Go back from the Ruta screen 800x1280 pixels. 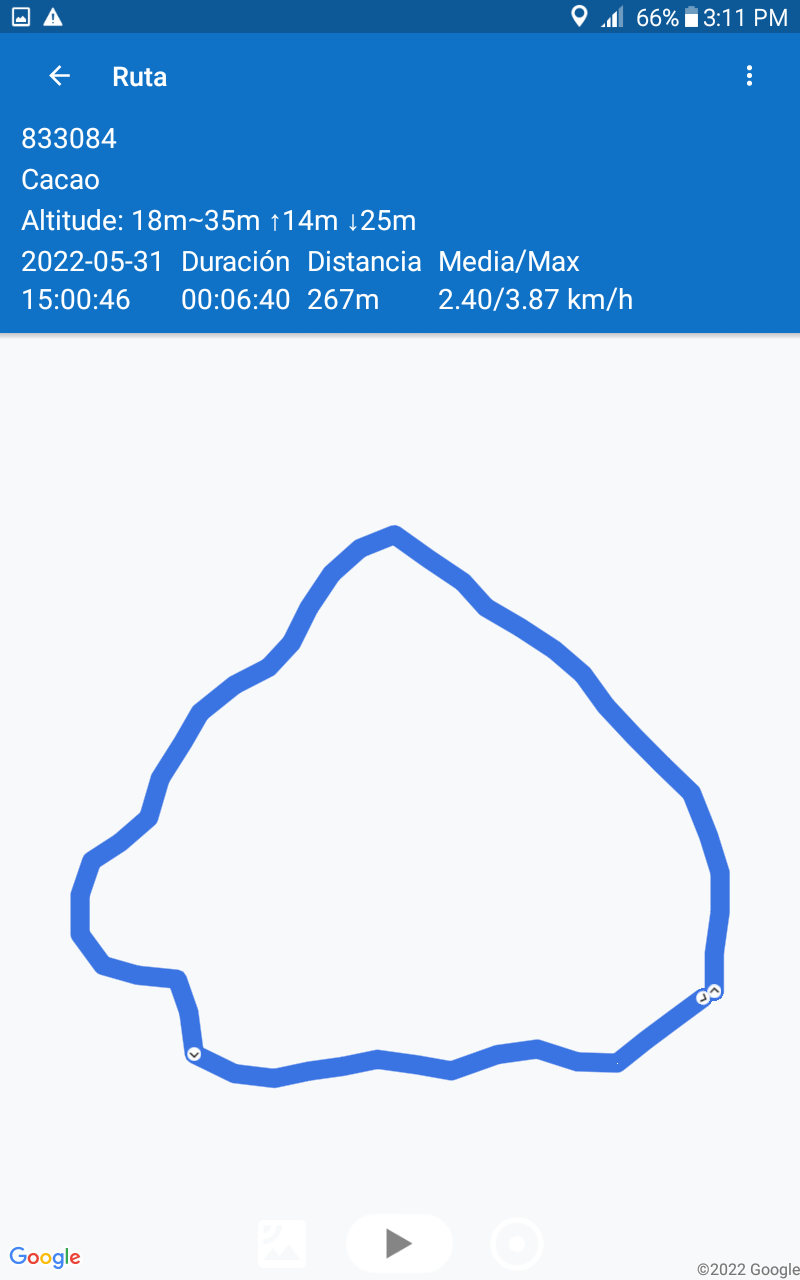point(60,76)
